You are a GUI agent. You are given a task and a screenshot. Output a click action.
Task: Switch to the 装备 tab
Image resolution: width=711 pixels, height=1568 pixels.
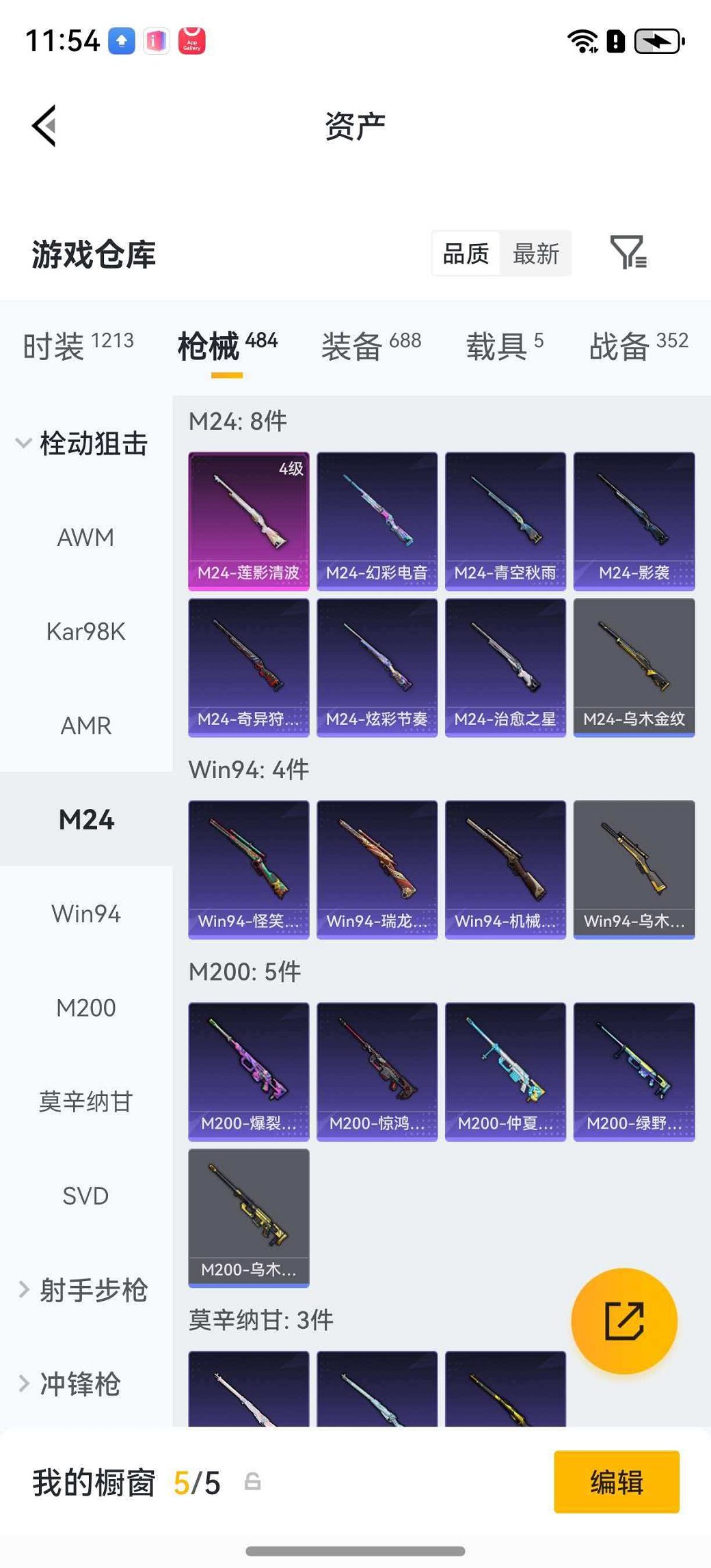coord(371,345)
